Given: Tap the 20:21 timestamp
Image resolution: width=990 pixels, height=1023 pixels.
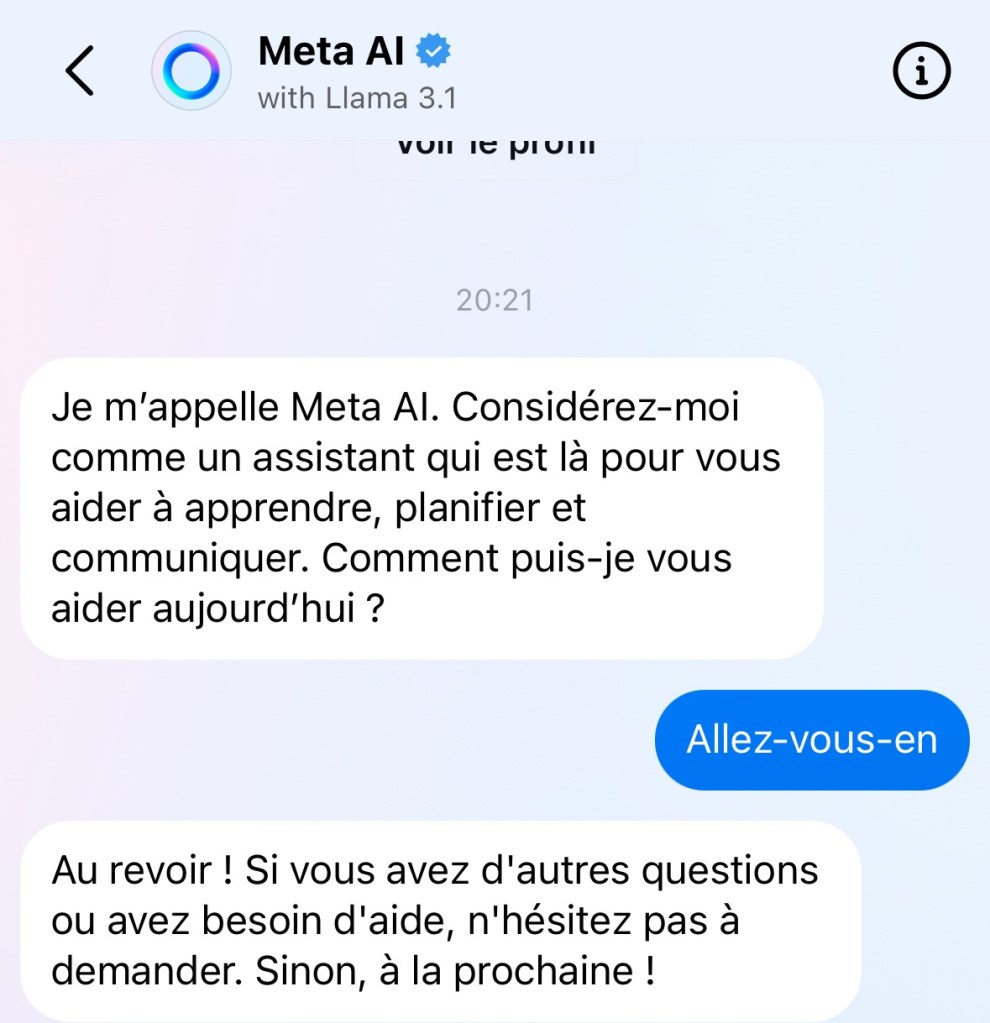Looking at the screenshot, I should [494, 299].
